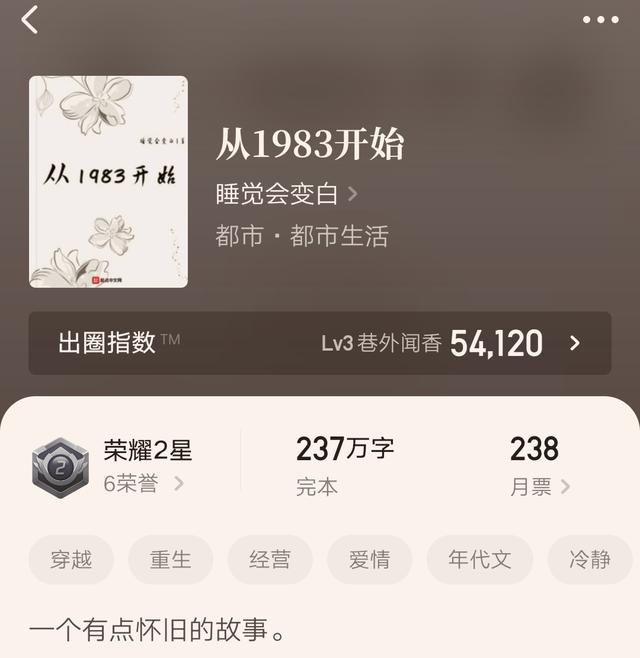Viewport: 640px width, 658px height.
Task: View the 从1983开始 book cover
Action: (108, 182)
